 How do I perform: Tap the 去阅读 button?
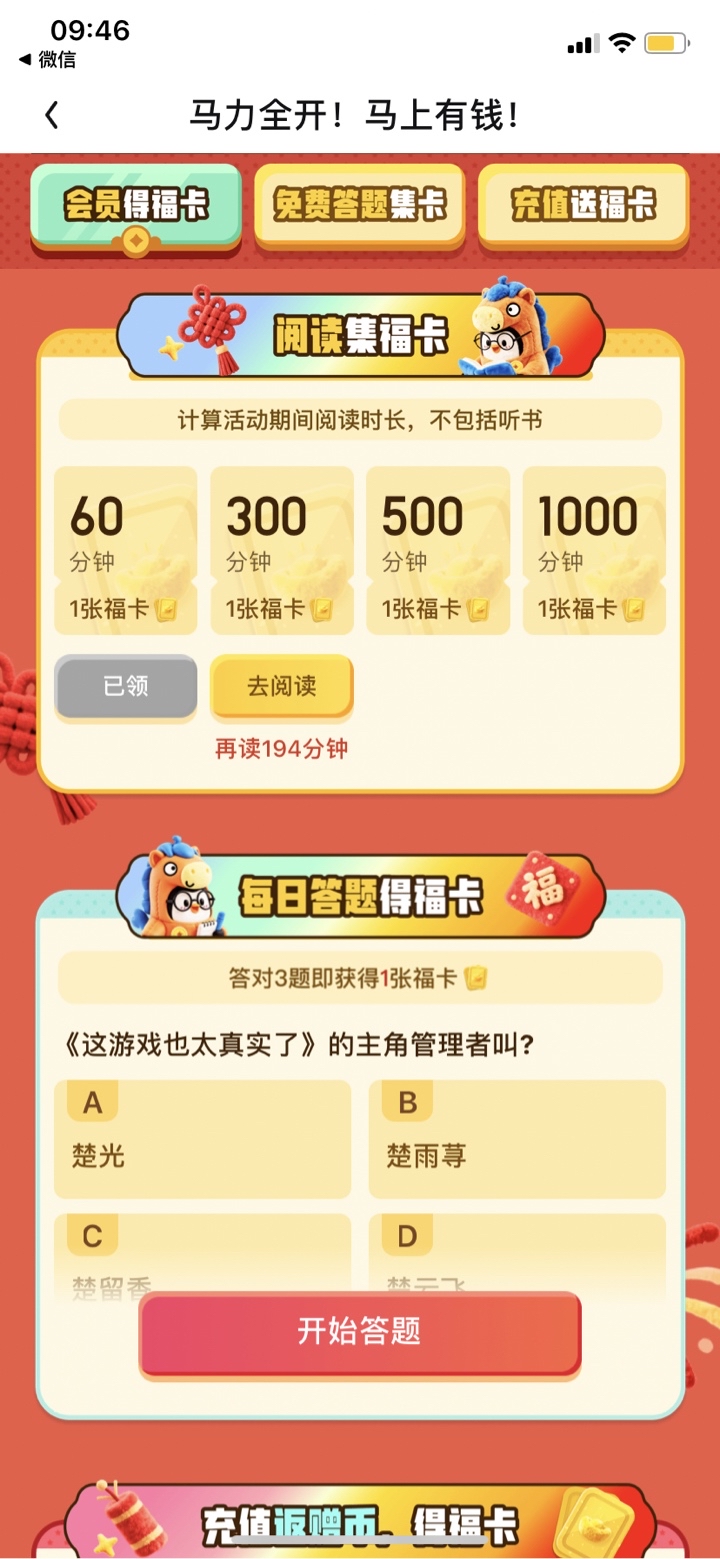[281, 687]
